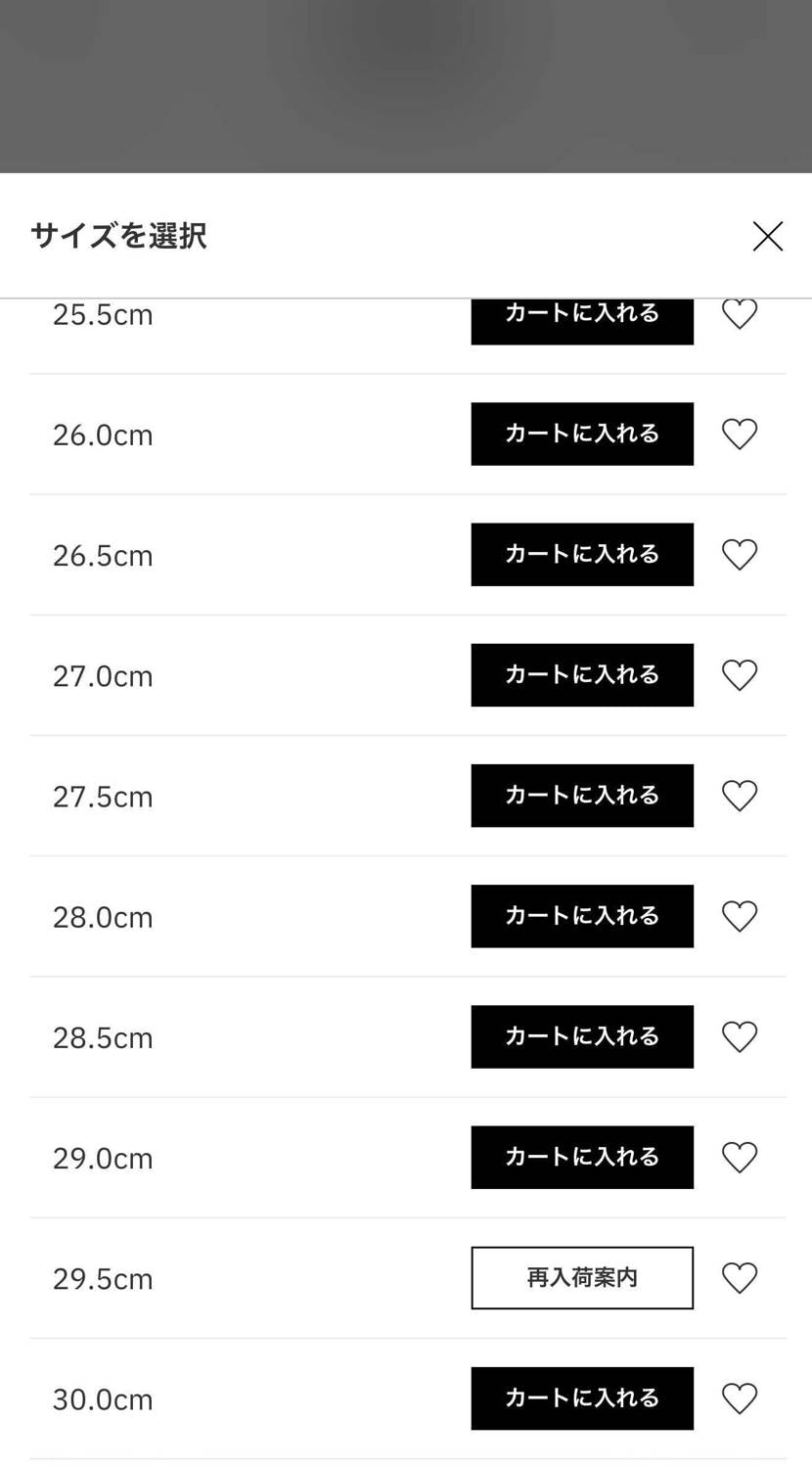The width and height of the screenshot is (812, 1466).
Task: Favorite the 26.5cm size with the heart
Action: pyautogui.click(x=739, y=554)
